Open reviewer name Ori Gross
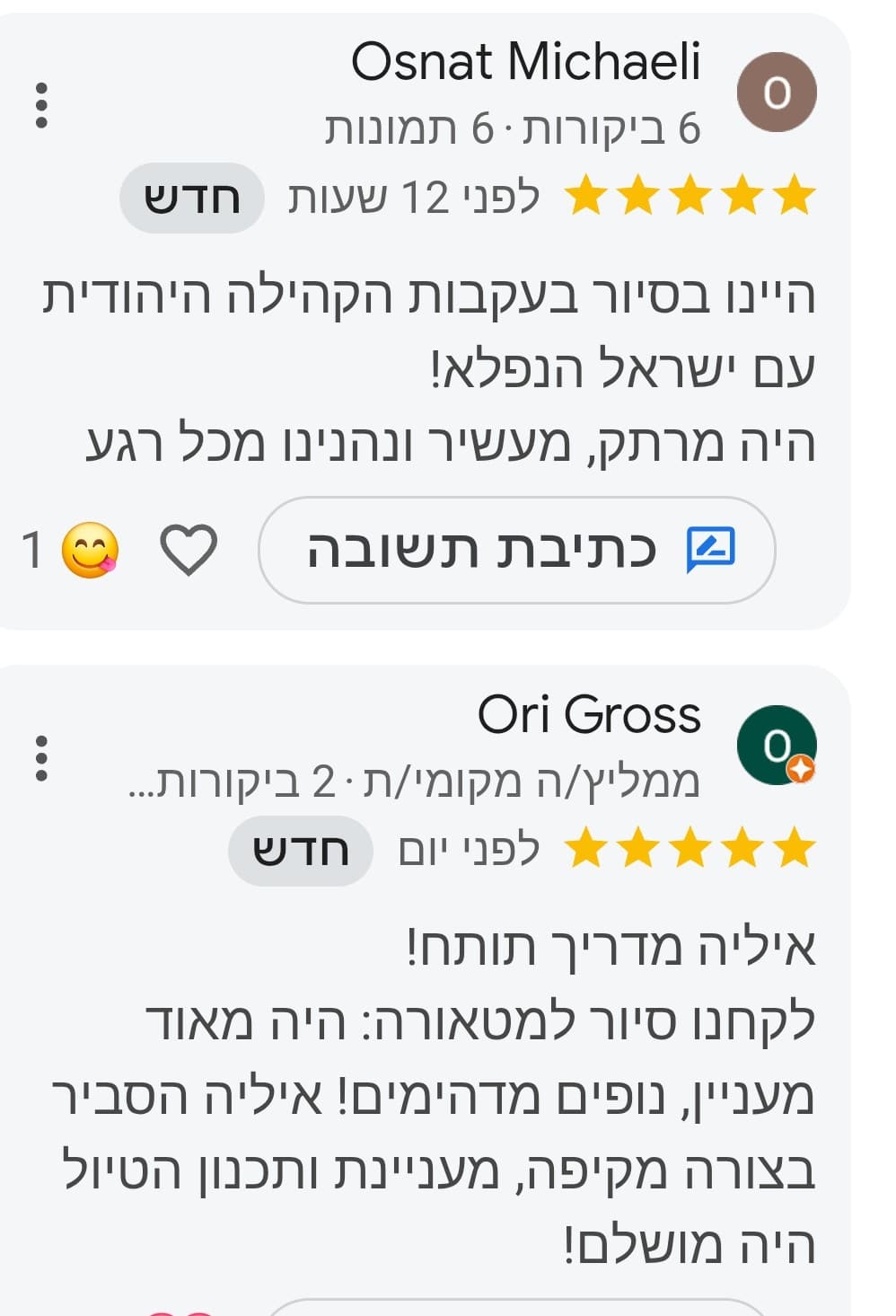Viewport: 896px width, 1316px height. tap(588, 715)
